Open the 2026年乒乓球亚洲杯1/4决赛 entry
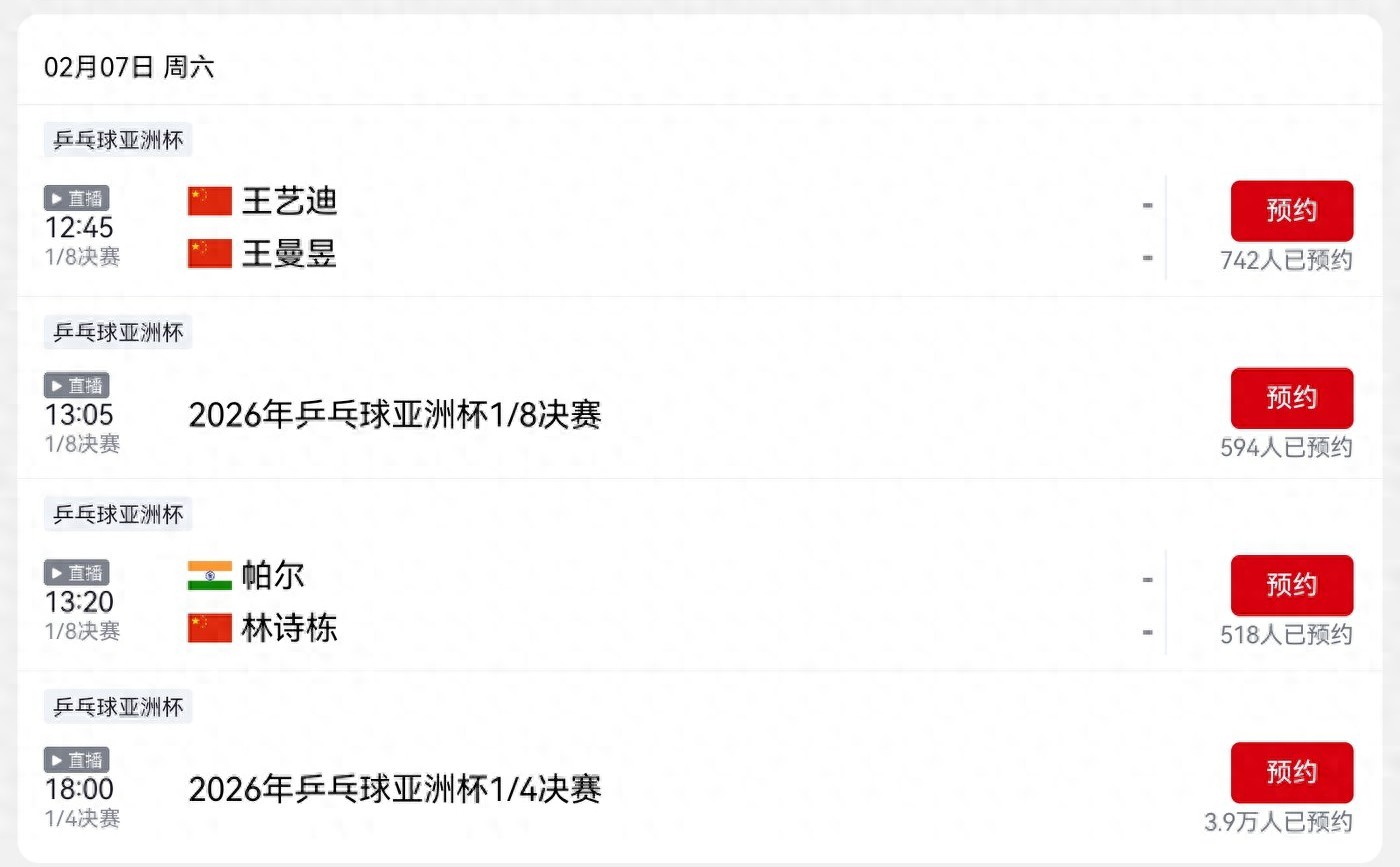Screen dimensions: 1400x867 click(395, 789)
